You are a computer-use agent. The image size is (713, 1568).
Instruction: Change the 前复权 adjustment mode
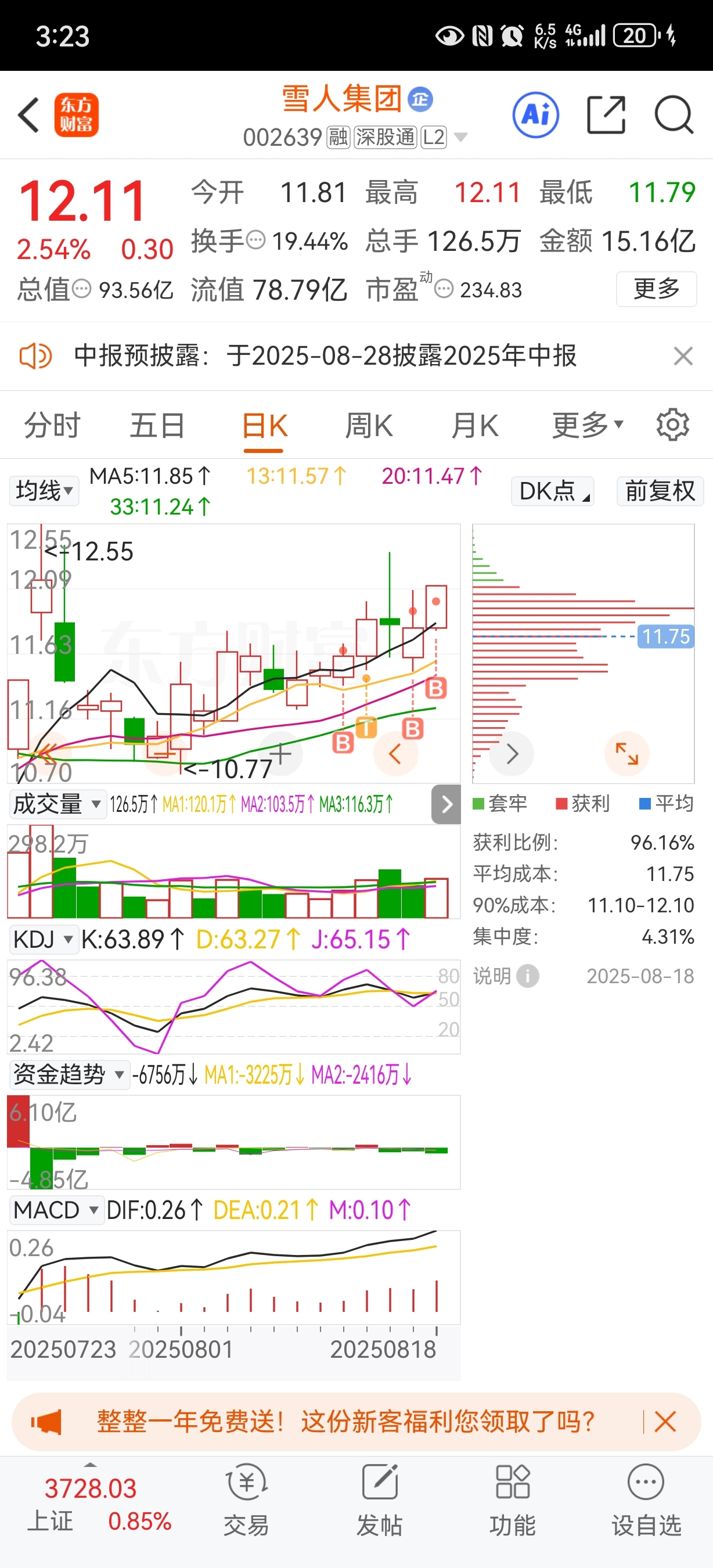tap(660, 491)
